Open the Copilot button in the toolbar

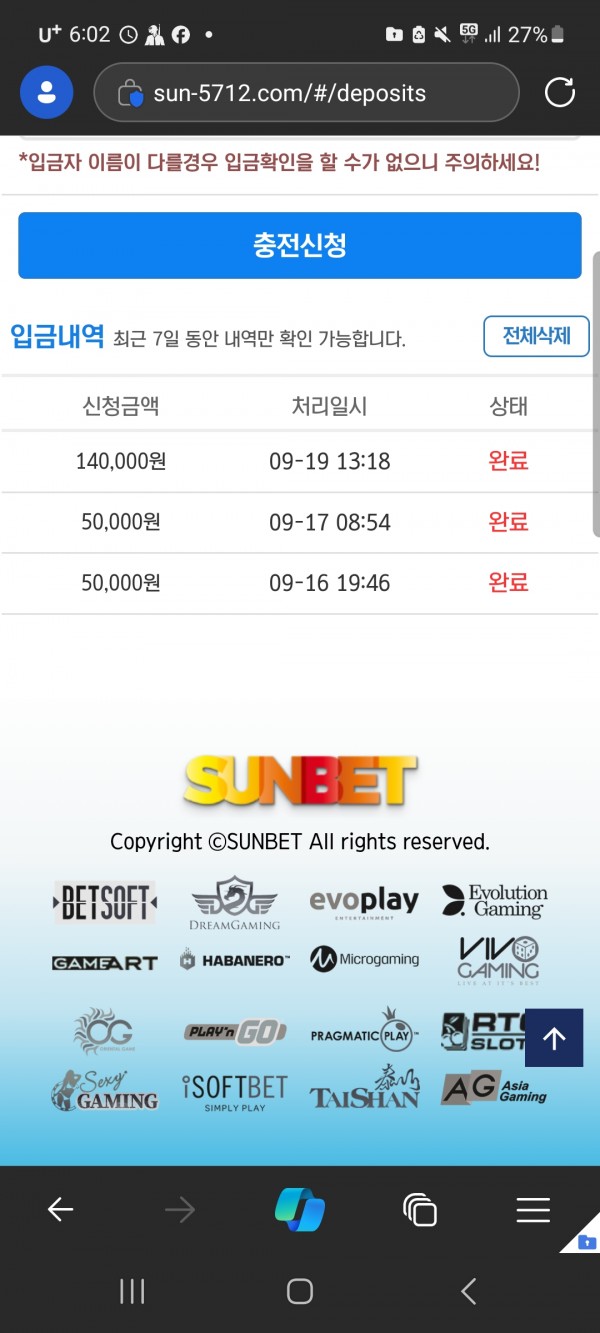pyautogui.click(x=300, y=1210)
